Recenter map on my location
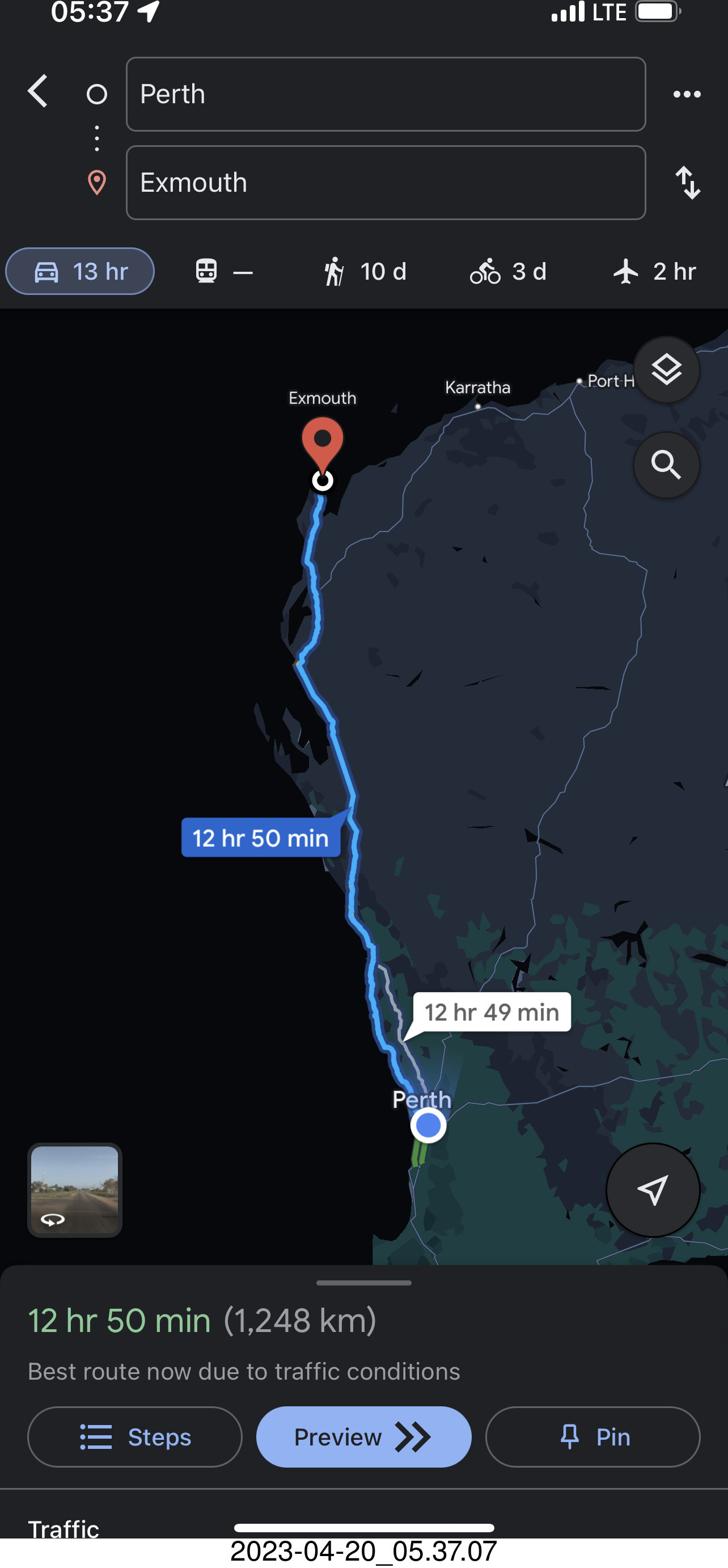728x1568 pixels. click(x=653, y=1190)
